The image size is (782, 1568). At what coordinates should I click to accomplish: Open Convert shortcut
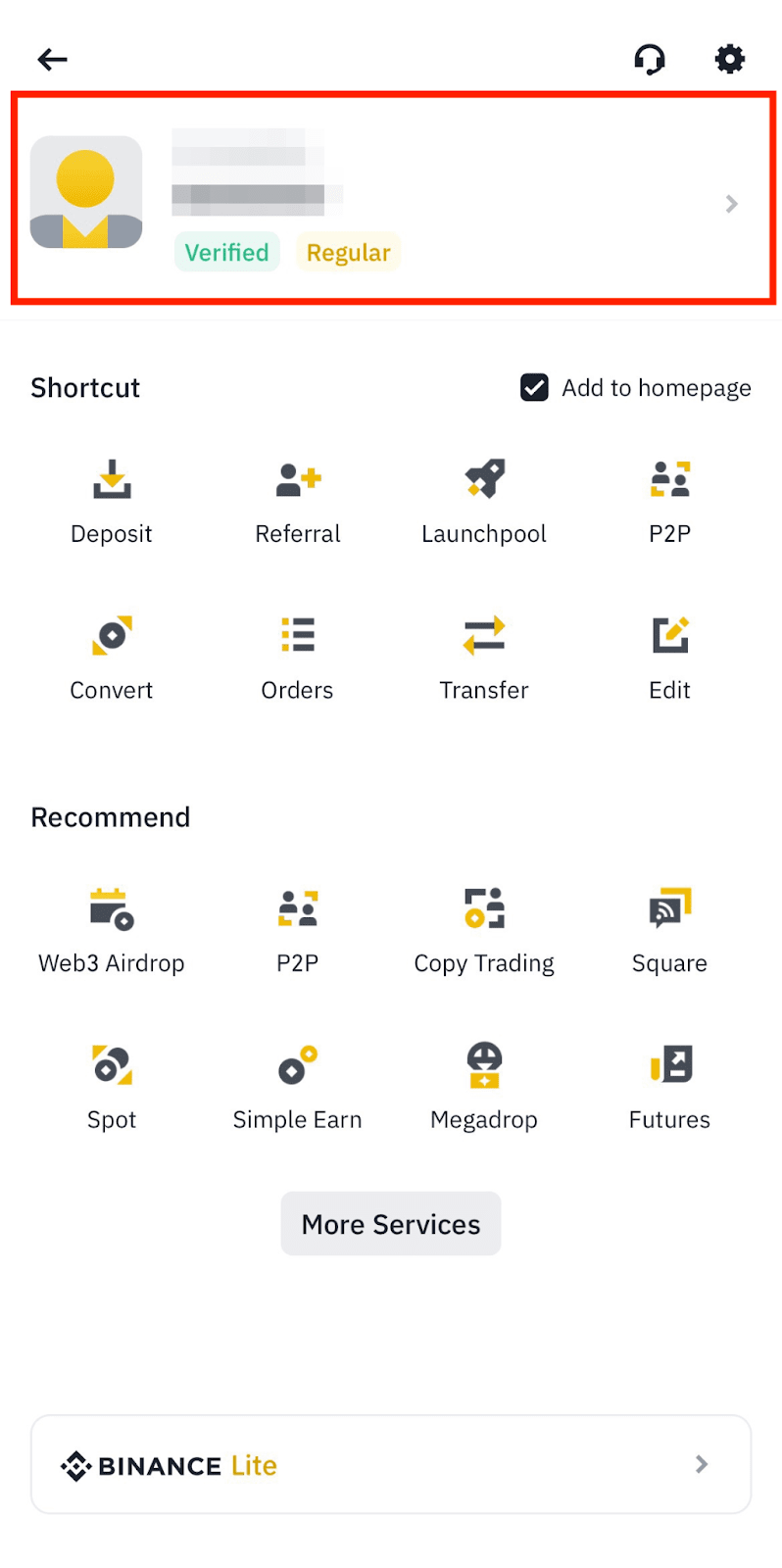pos(112,658)
